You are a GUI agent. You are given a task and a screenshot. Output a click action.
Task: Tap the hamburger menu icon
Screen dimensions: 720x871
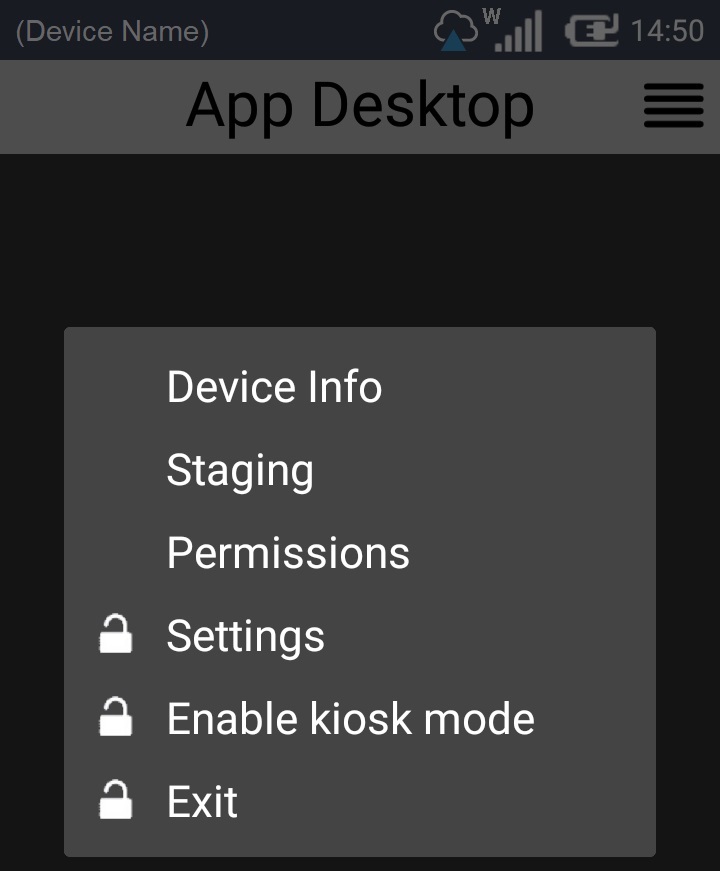[x=673, y=106]
